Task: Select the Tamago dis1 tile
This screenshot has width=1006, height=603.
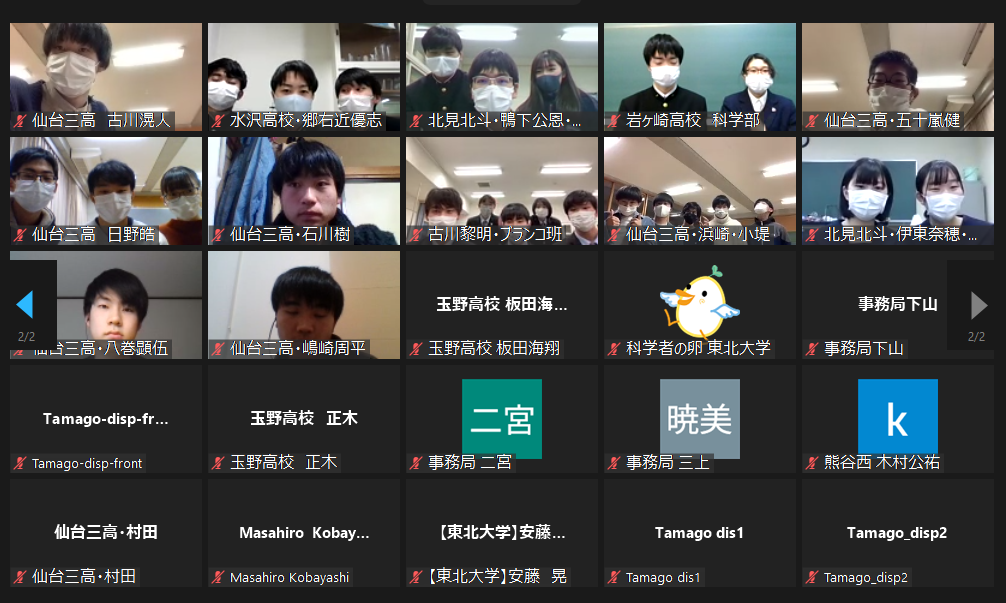Action: 700,533
